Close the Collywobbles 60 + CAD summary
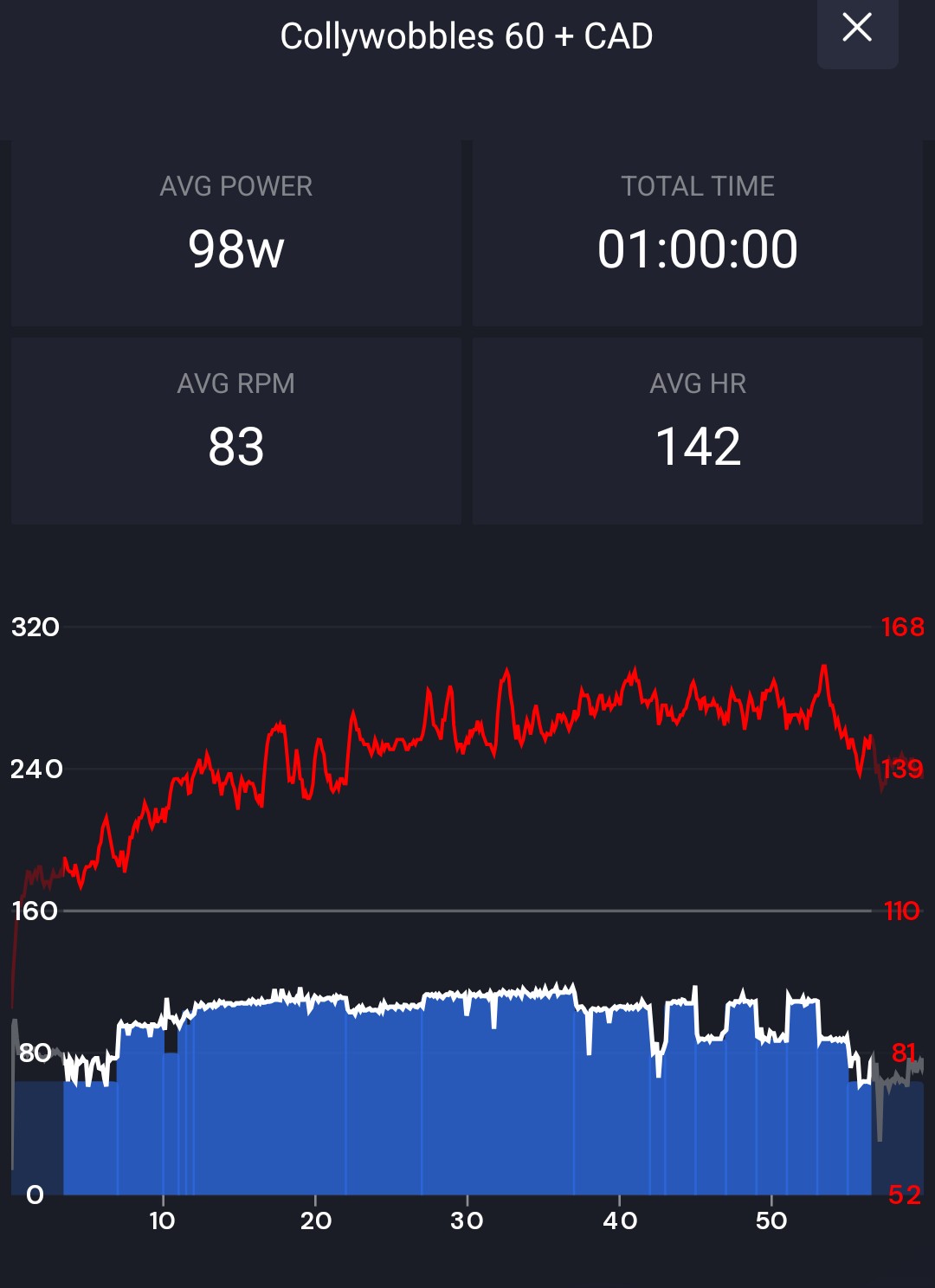Image resolution: width=935 pixels, height=1288 pixels. click(x=857, y=29)
